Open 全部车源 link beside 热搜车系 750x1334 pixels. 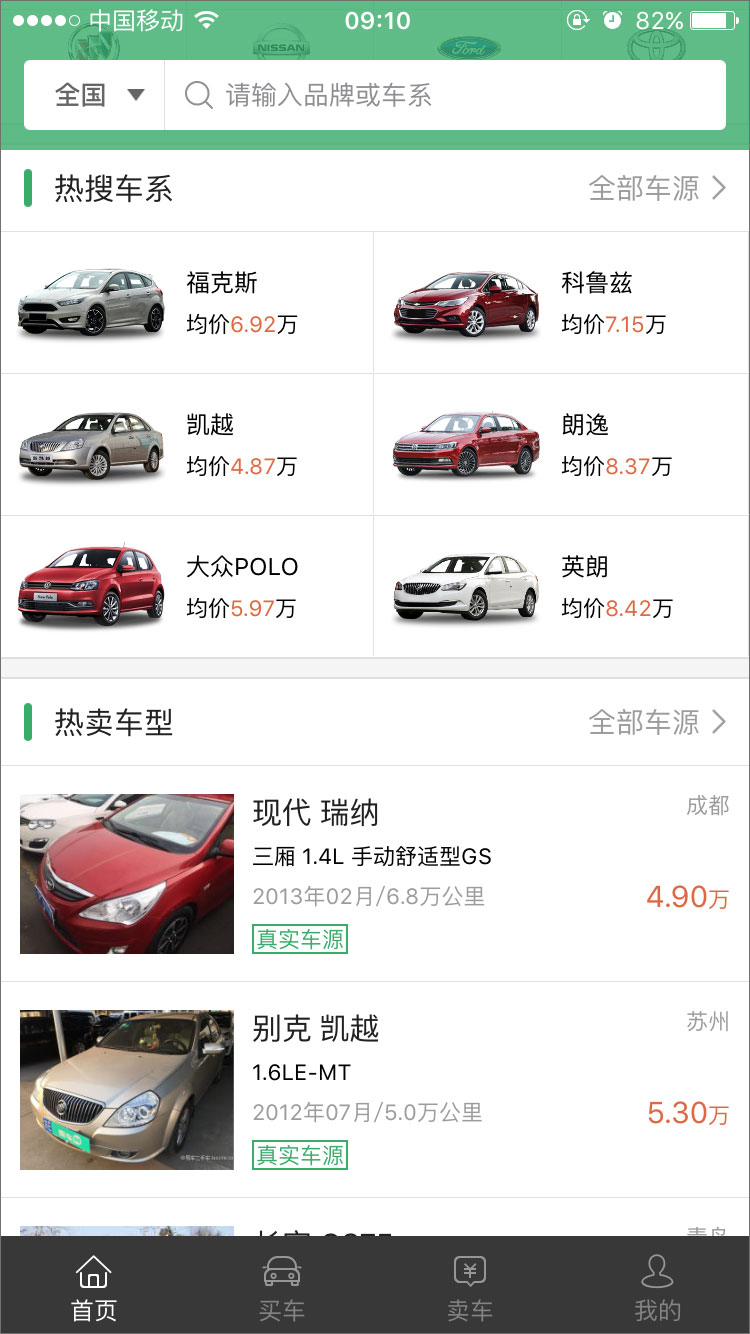point(656,189)
